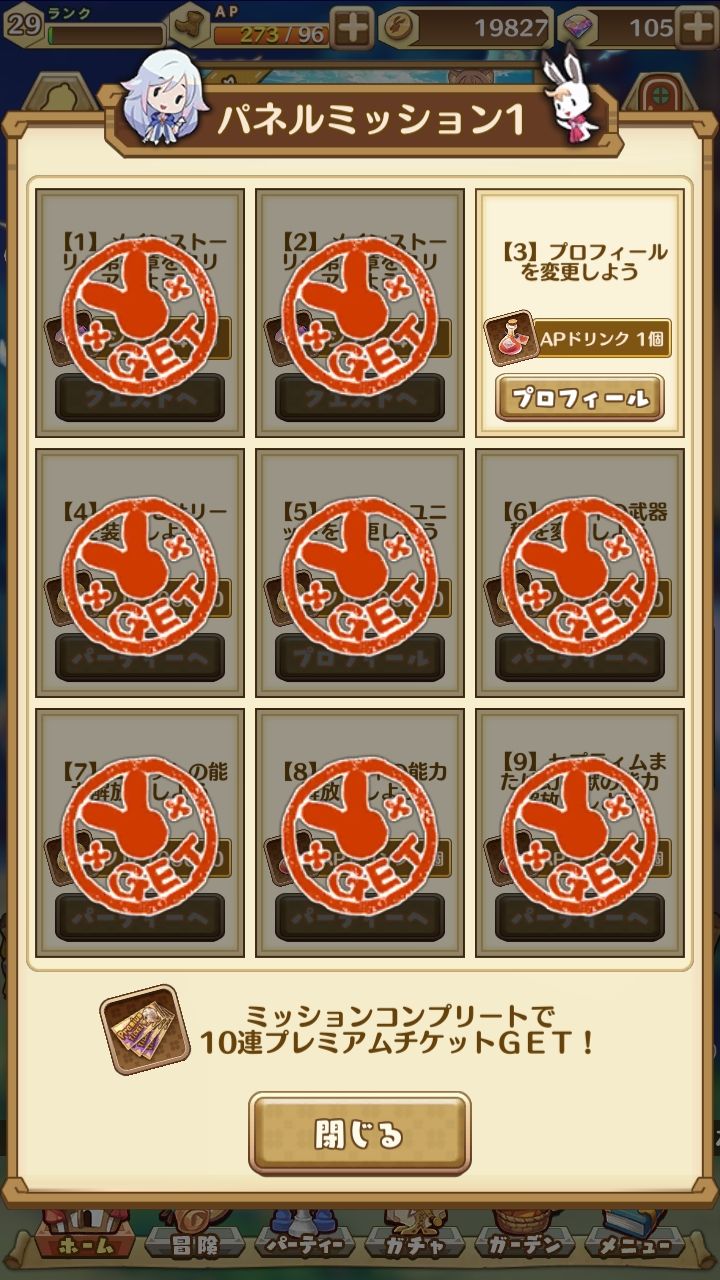Open the パーティー tab
The image size is (720, 1280).
(304, 1245)
